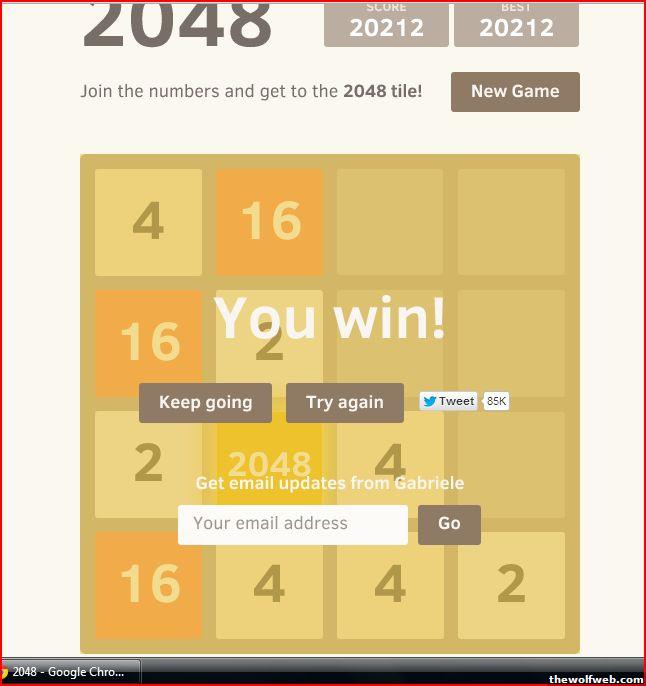The width and height of the screenshot is (646, 686).
Task: Start a New Game
Action: 515,91
